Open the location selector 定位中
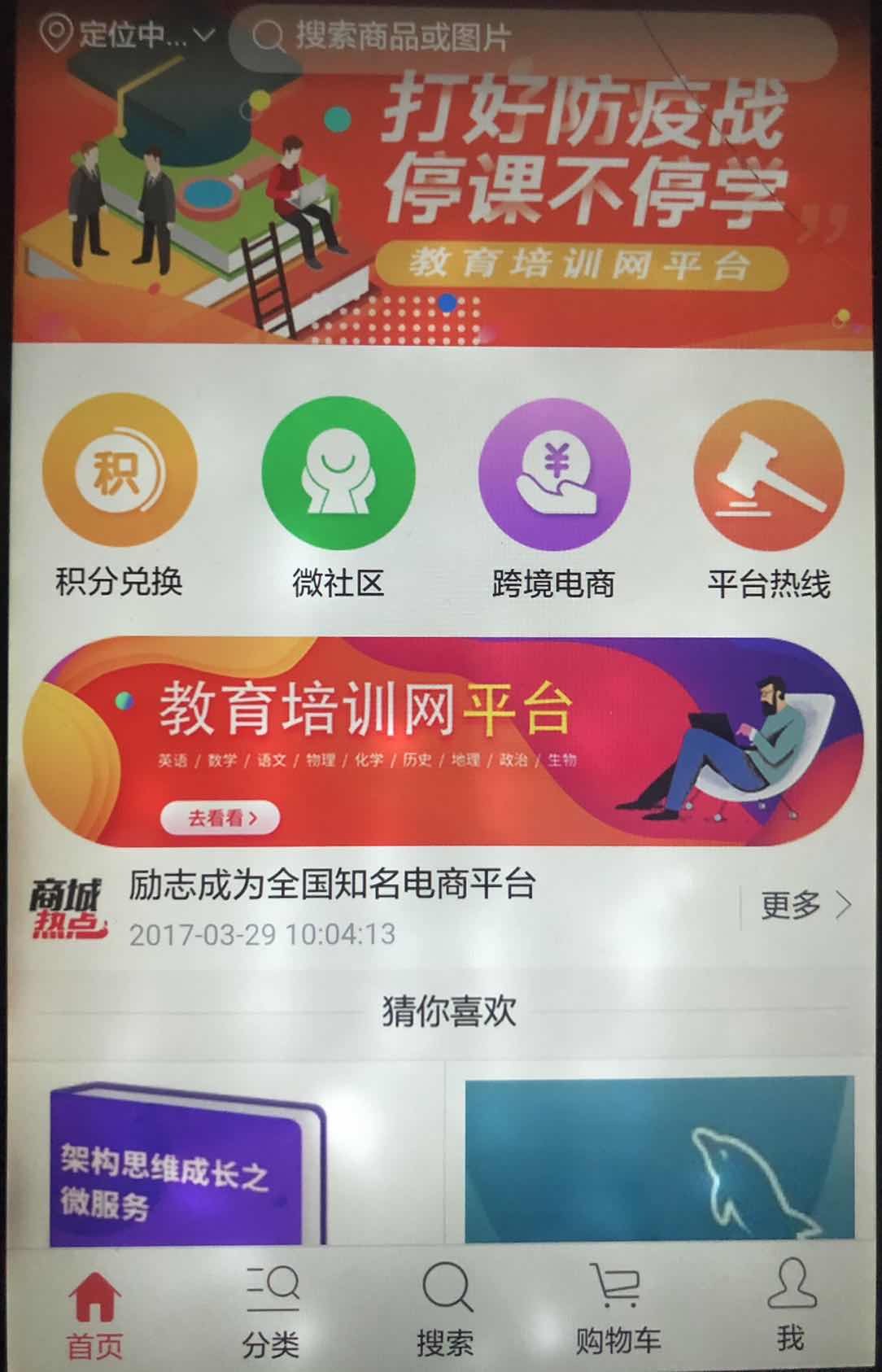Viewport: 882px width, 1372px height. coord(126,35)
